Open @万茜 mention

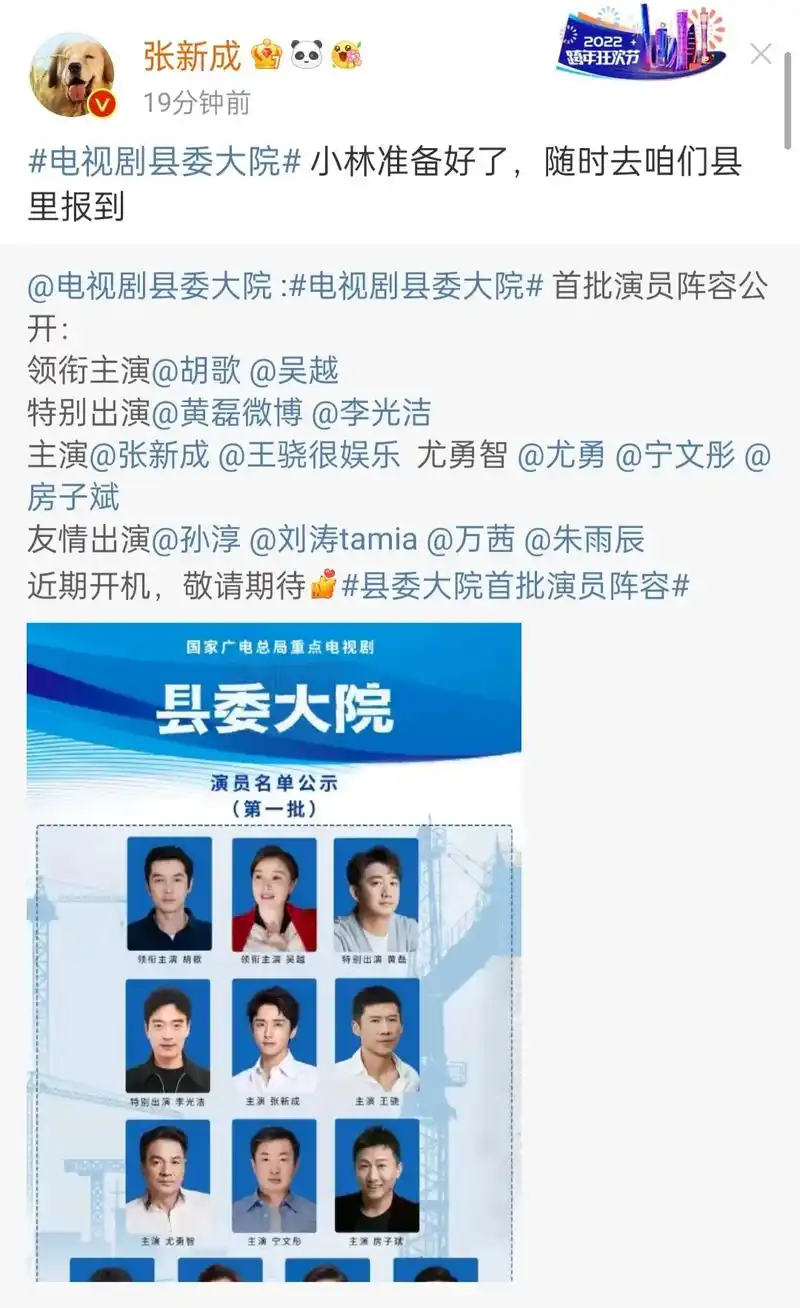coord(470,540)
